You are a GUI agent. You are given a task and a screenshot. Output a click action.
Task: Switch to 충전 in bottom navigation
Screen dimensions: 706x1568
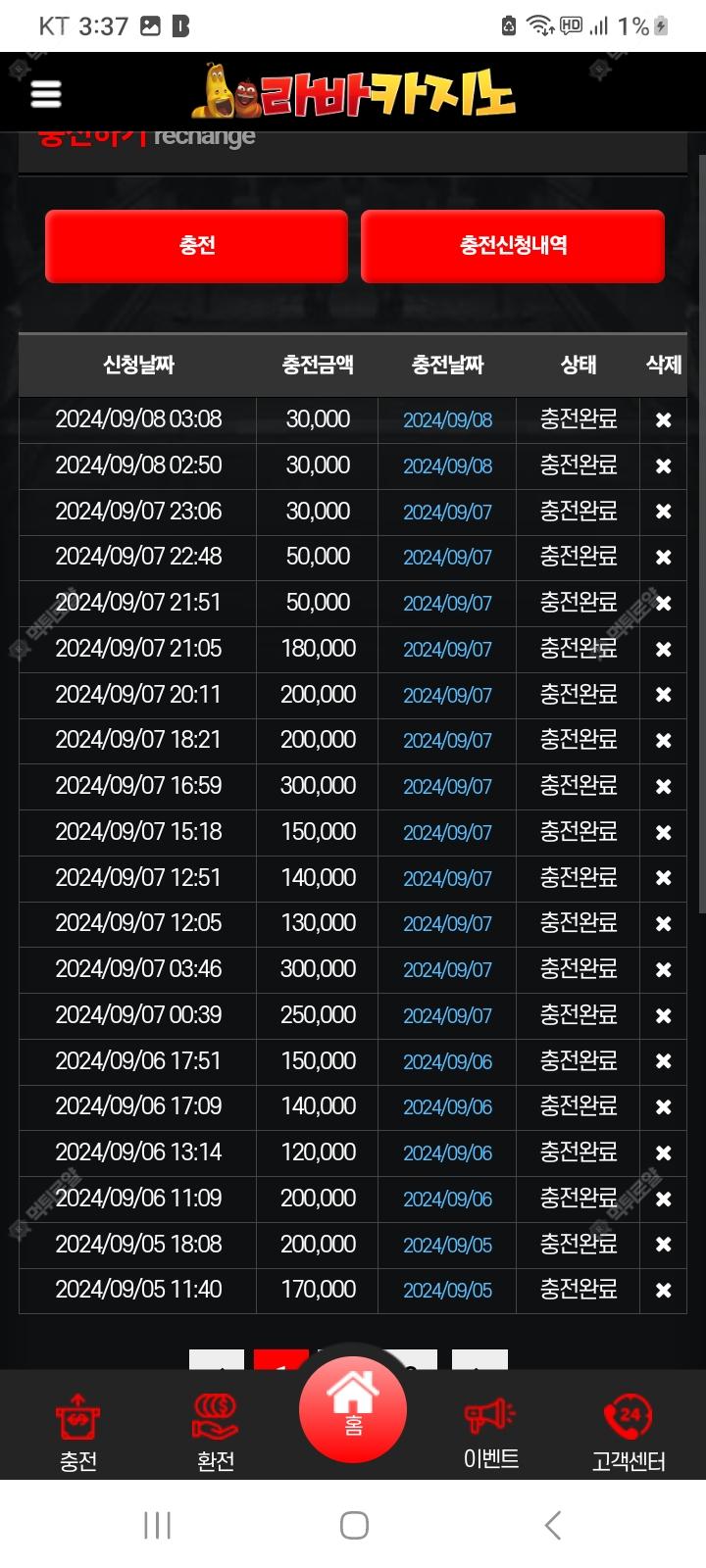(78, 1433)
